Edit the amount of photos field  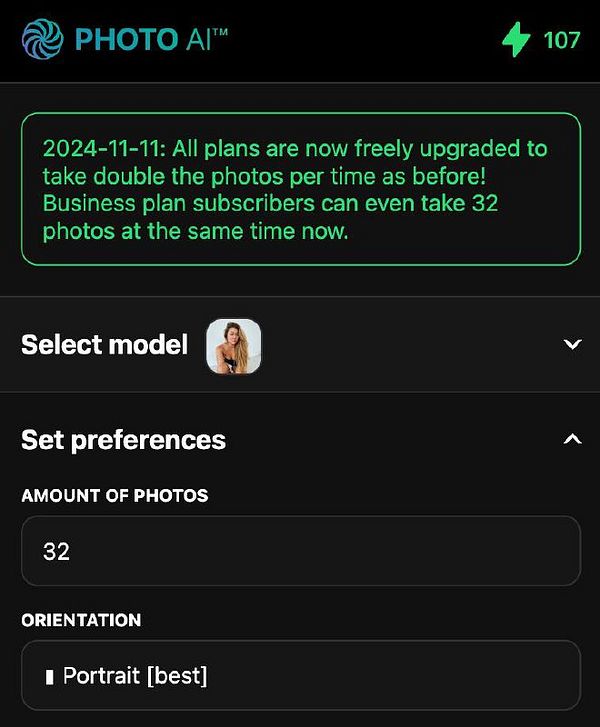pyautogui.click(x=300, y=551)
